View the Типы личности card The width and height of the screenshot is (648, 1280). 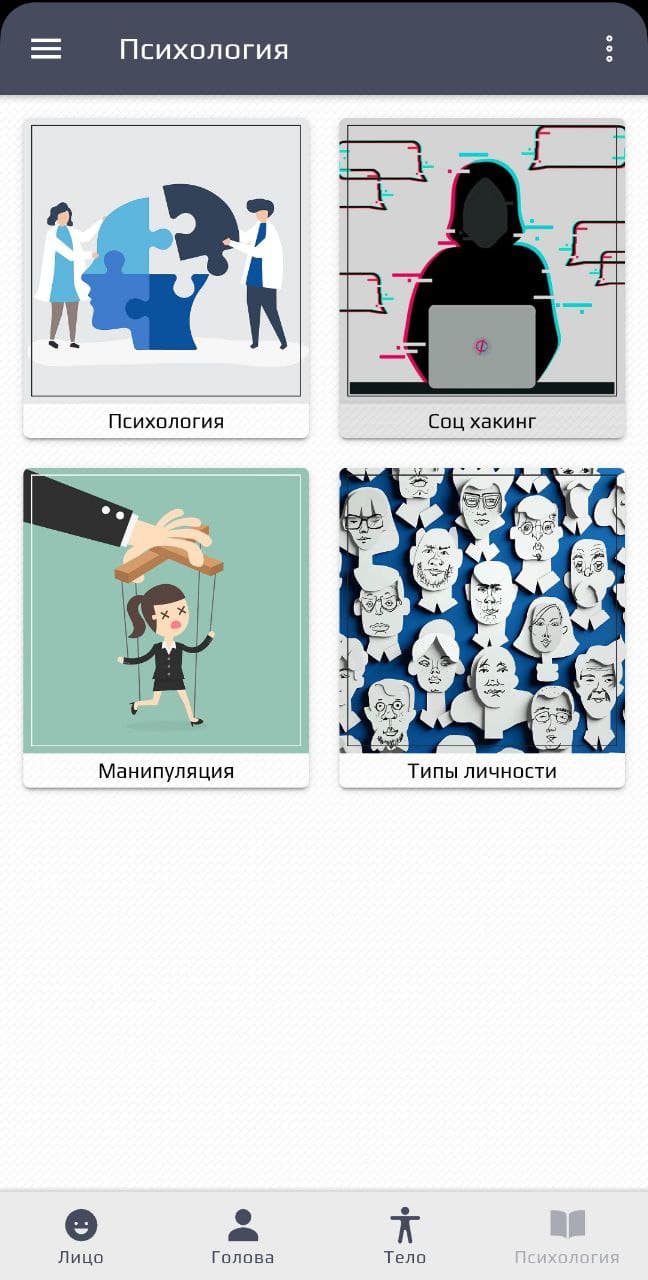tap(482, 628)
